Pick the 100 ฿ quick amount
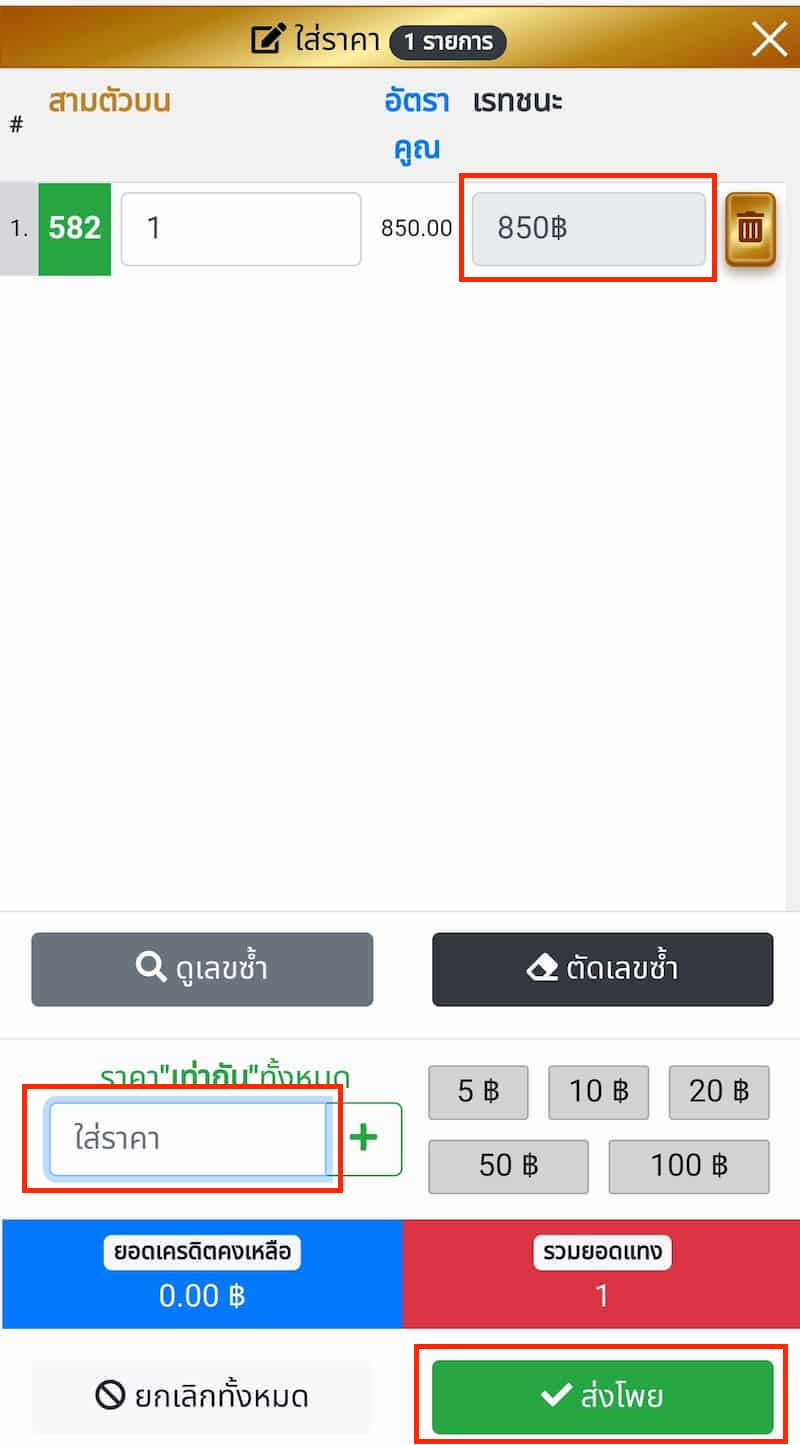Screen dimensions: 800x1445 coord(689,1166)
